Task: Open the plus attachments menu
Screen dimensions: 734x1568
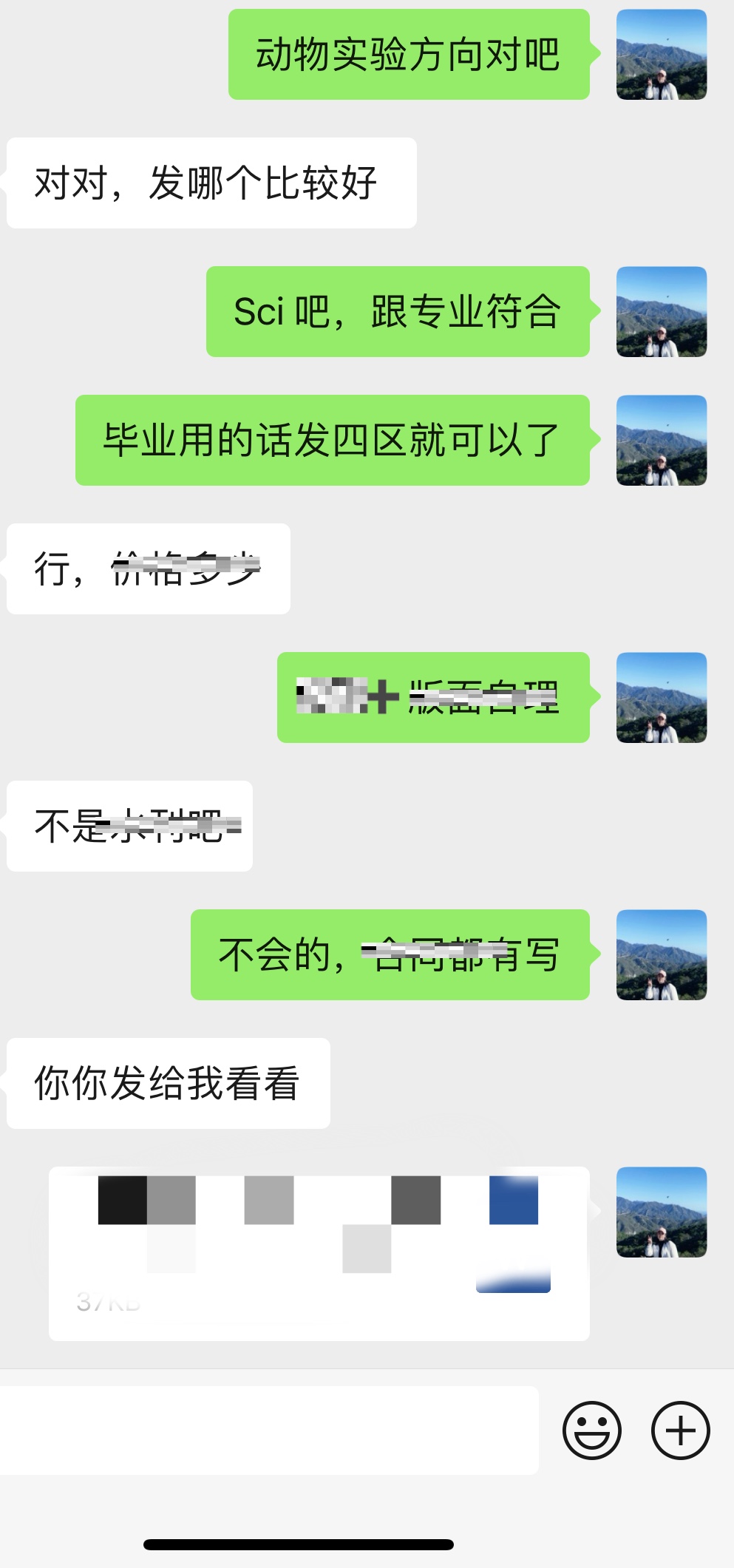Action: pos(680,1430)
